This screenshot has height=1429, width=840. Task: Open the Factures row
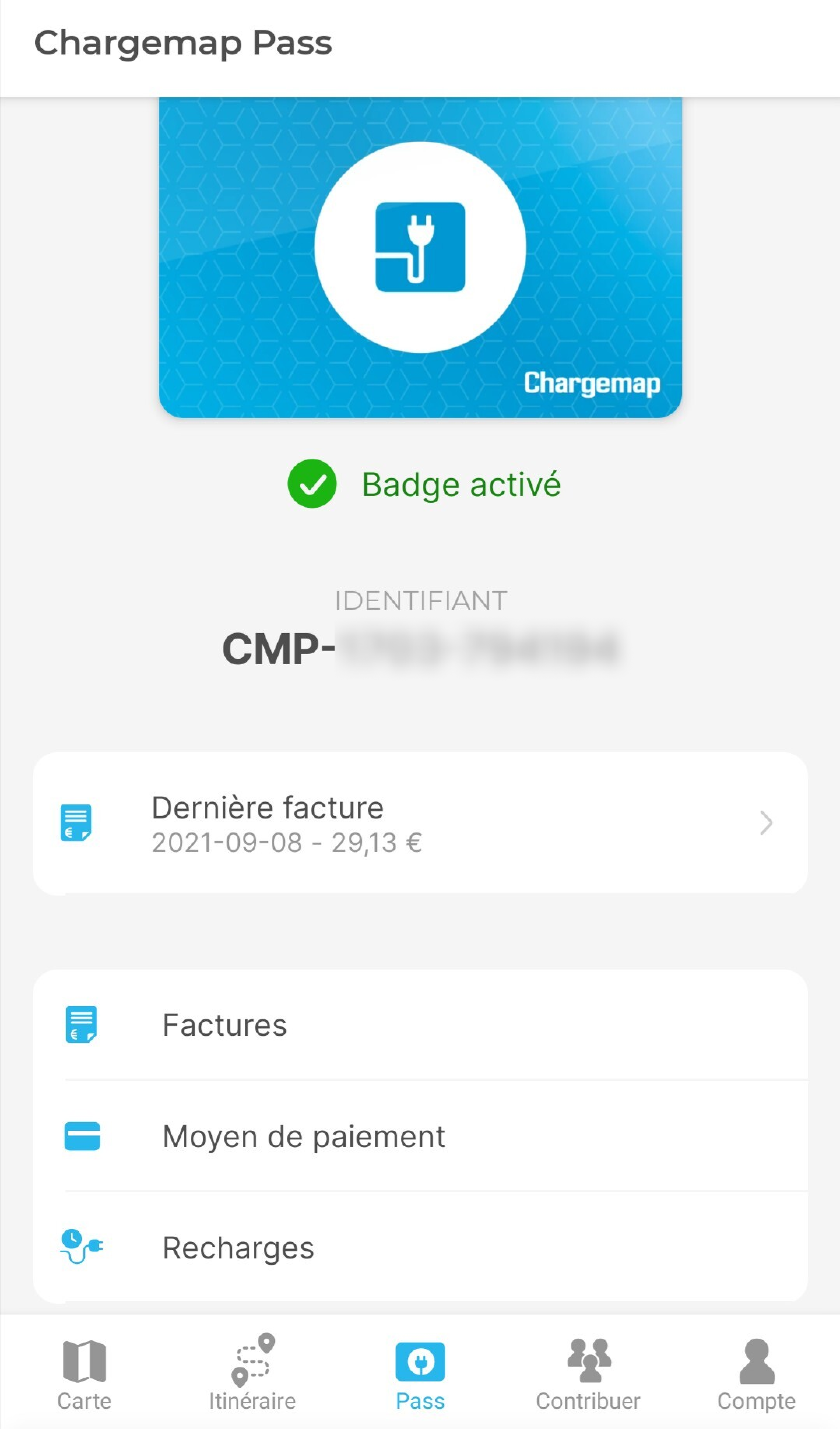[420, 1025]
